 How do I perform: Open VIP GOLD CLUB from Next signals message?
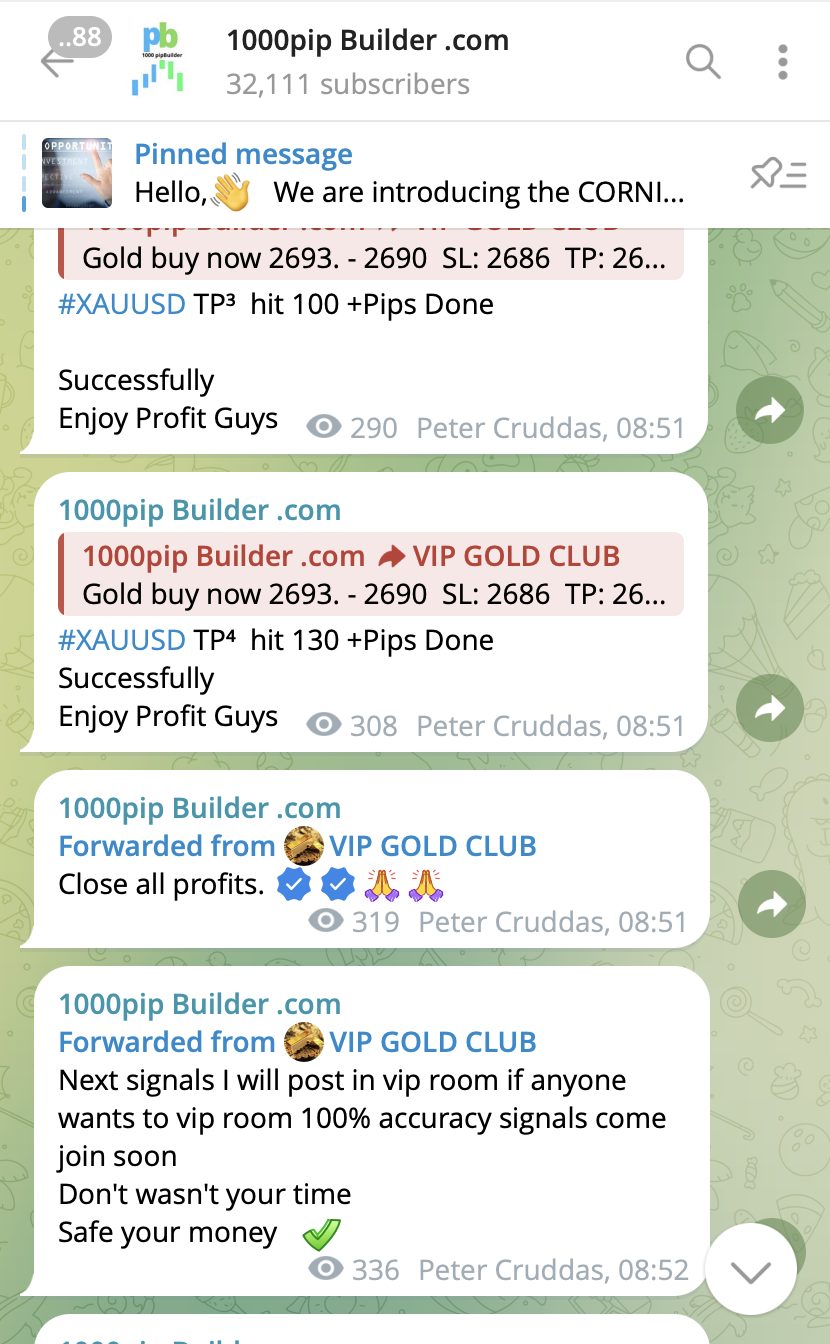432,1042
